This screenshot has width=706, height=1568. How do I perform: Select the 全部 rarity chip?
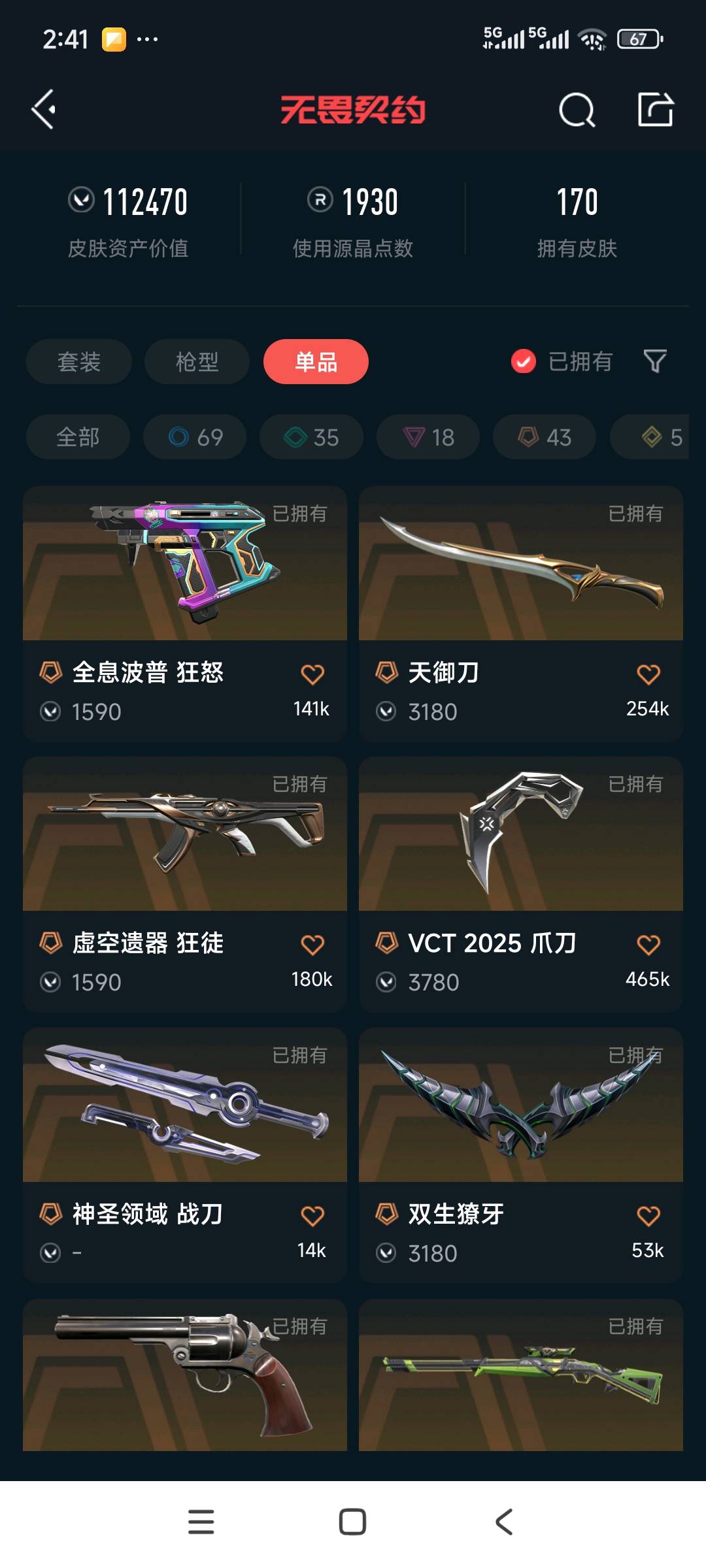78,437
